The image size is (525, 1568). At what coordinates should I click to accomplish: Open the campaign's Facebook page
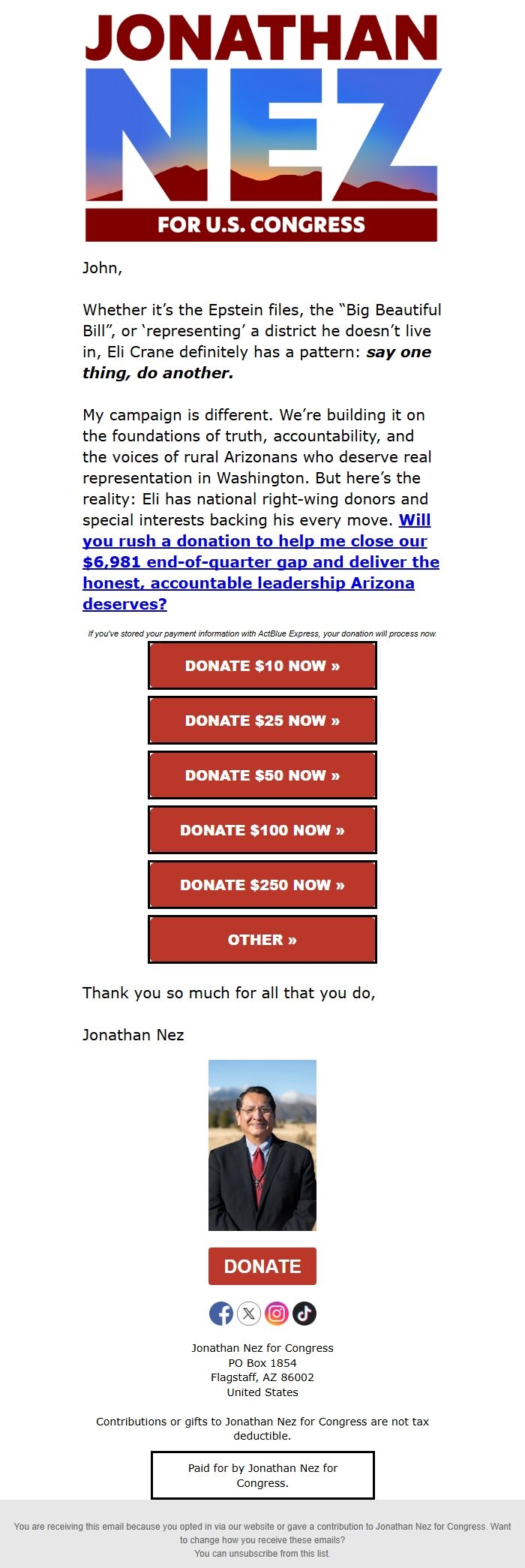coord(221,1314)
